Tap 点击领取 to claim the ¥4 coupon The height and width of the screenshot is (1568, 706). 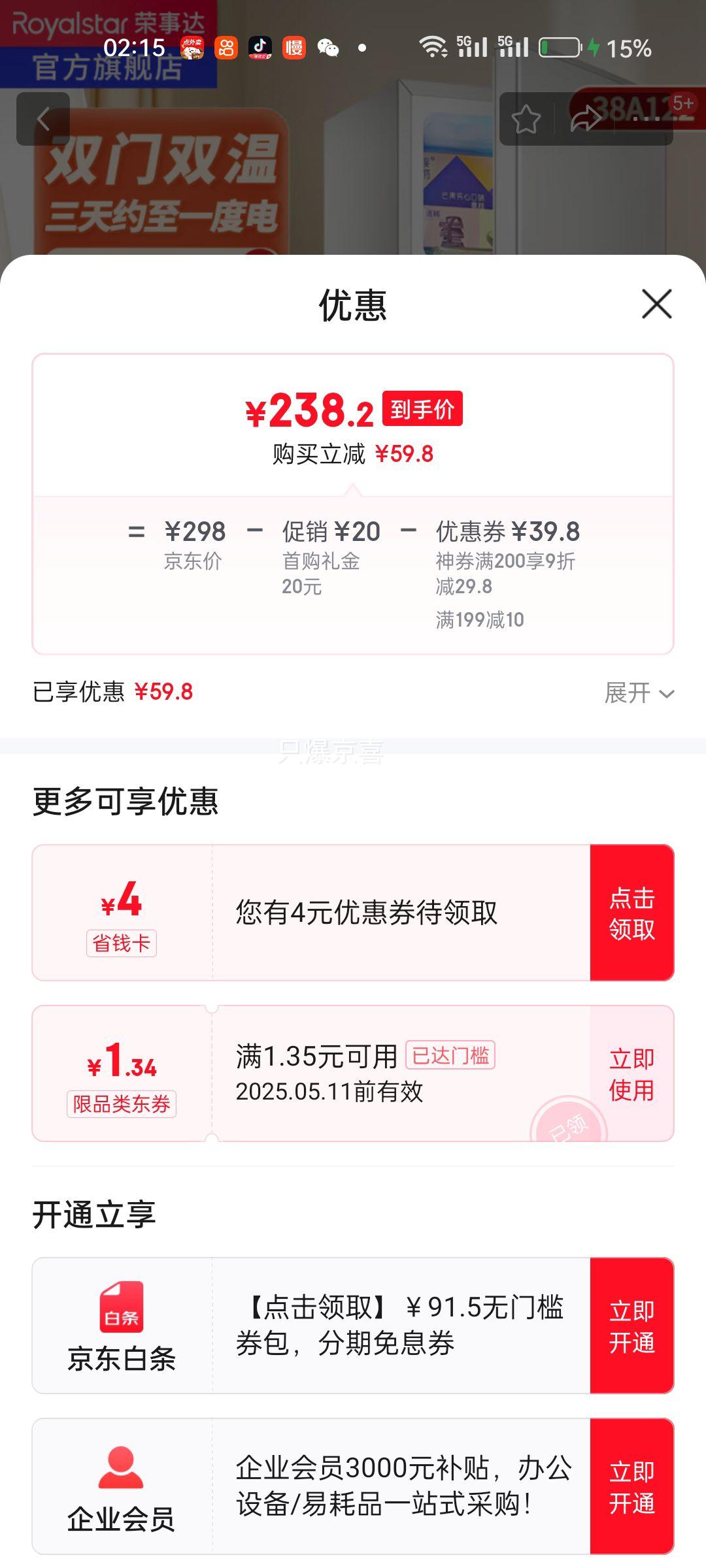(x=631, y=913)
